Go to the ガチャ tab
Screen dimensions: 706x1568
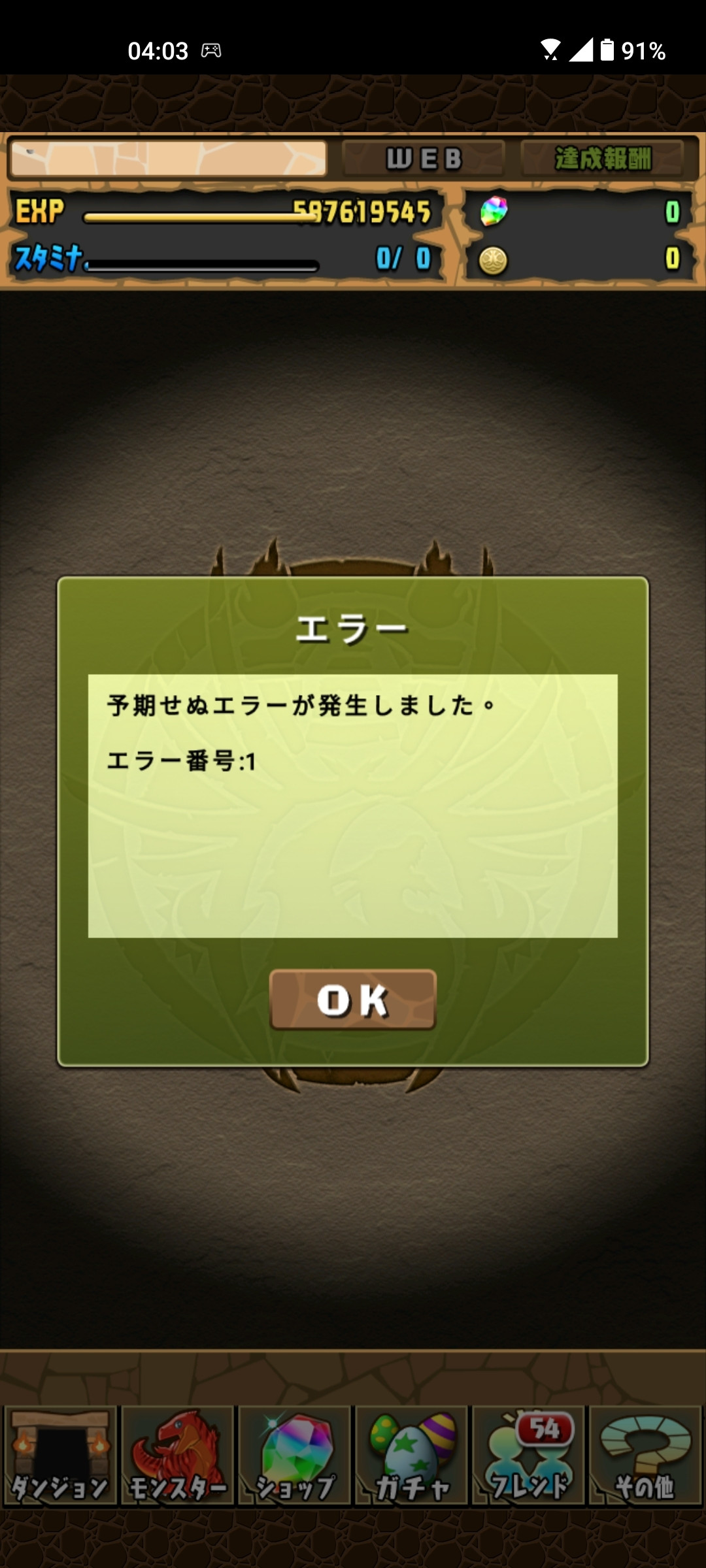click(412, 1456)
